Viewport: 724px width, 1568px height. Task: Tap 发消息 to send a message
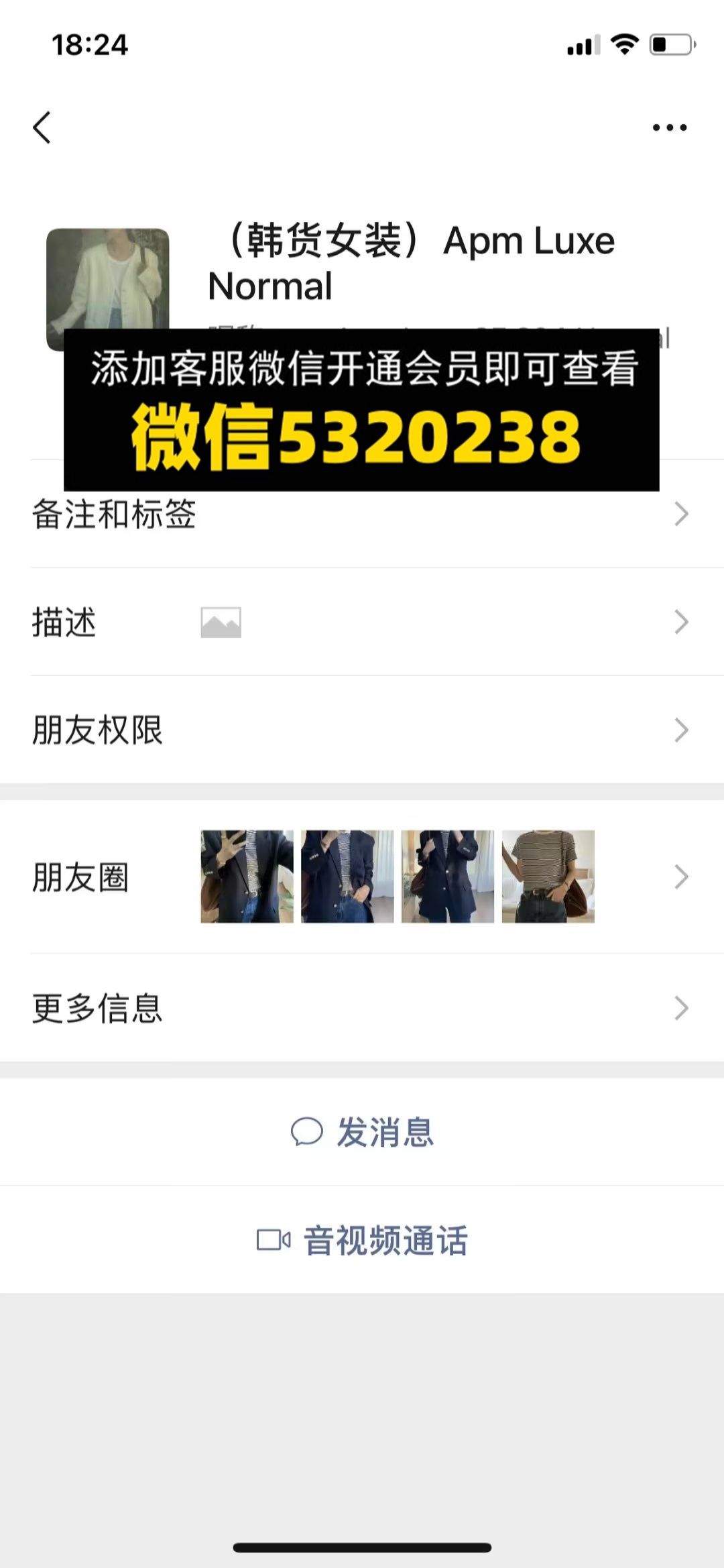point(362,1131)
